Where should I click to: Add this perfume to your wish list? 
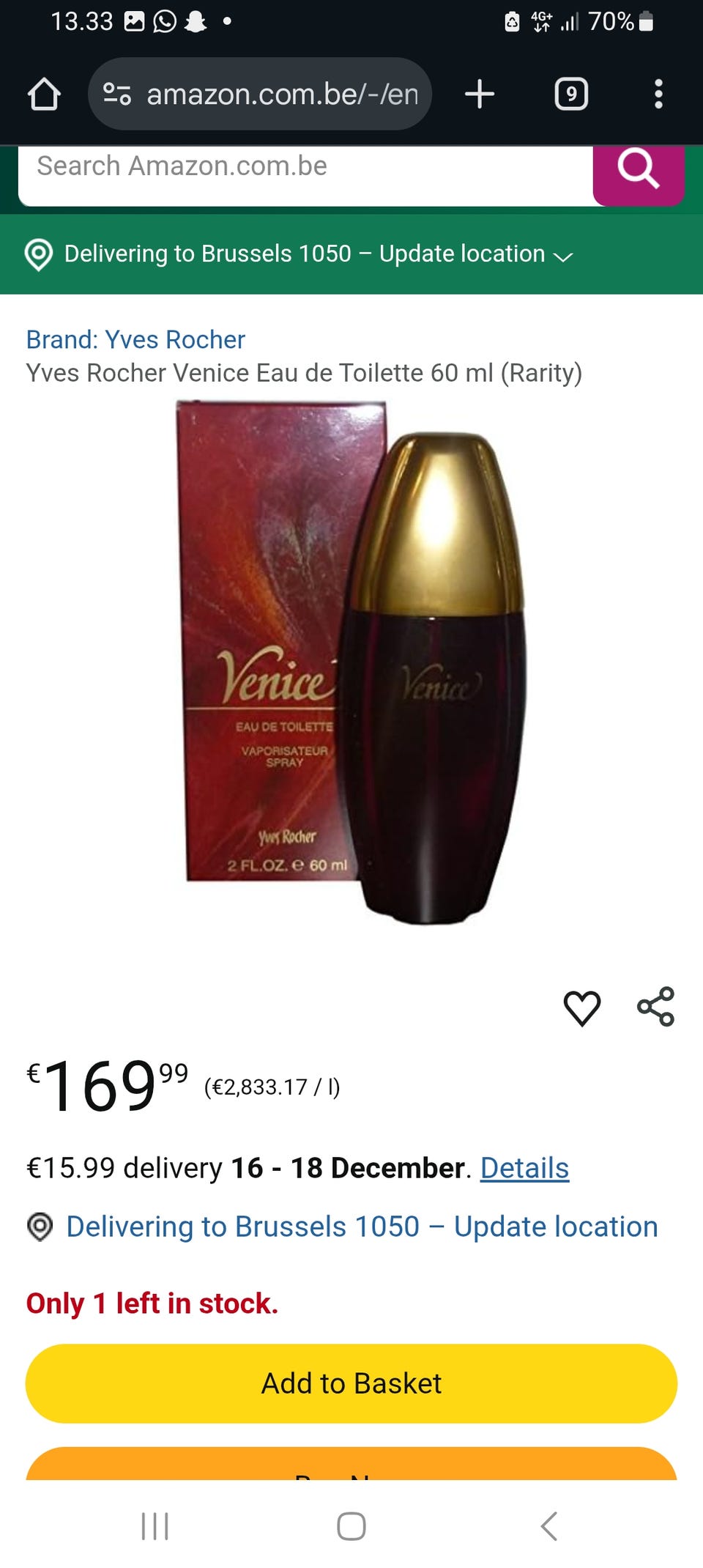click(x=582, y=1007)
